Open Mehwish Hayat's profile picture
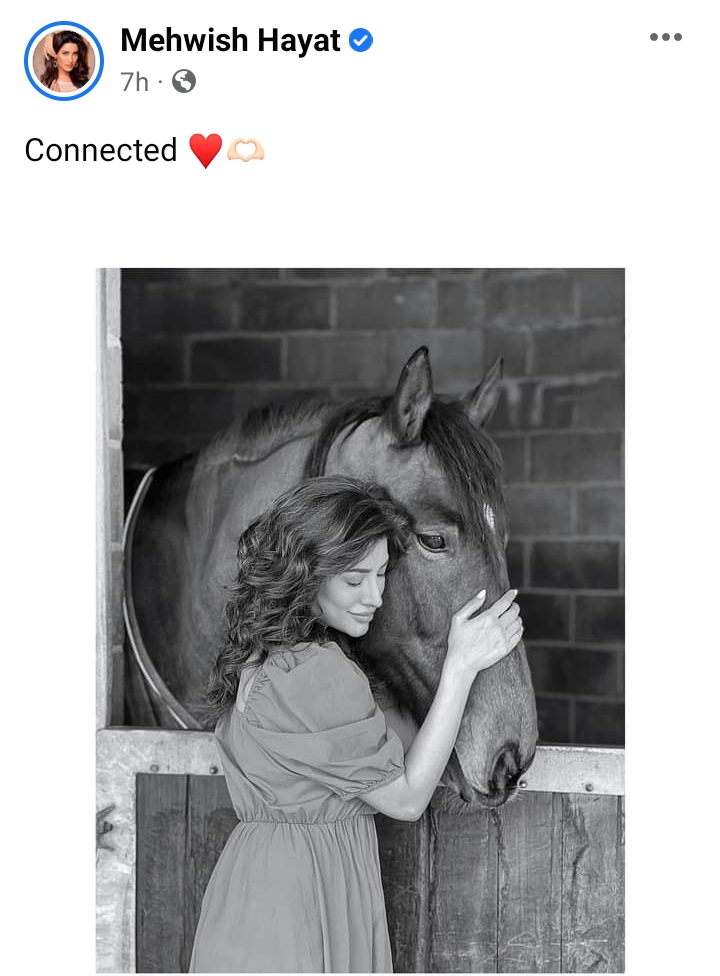 point(63,61)
